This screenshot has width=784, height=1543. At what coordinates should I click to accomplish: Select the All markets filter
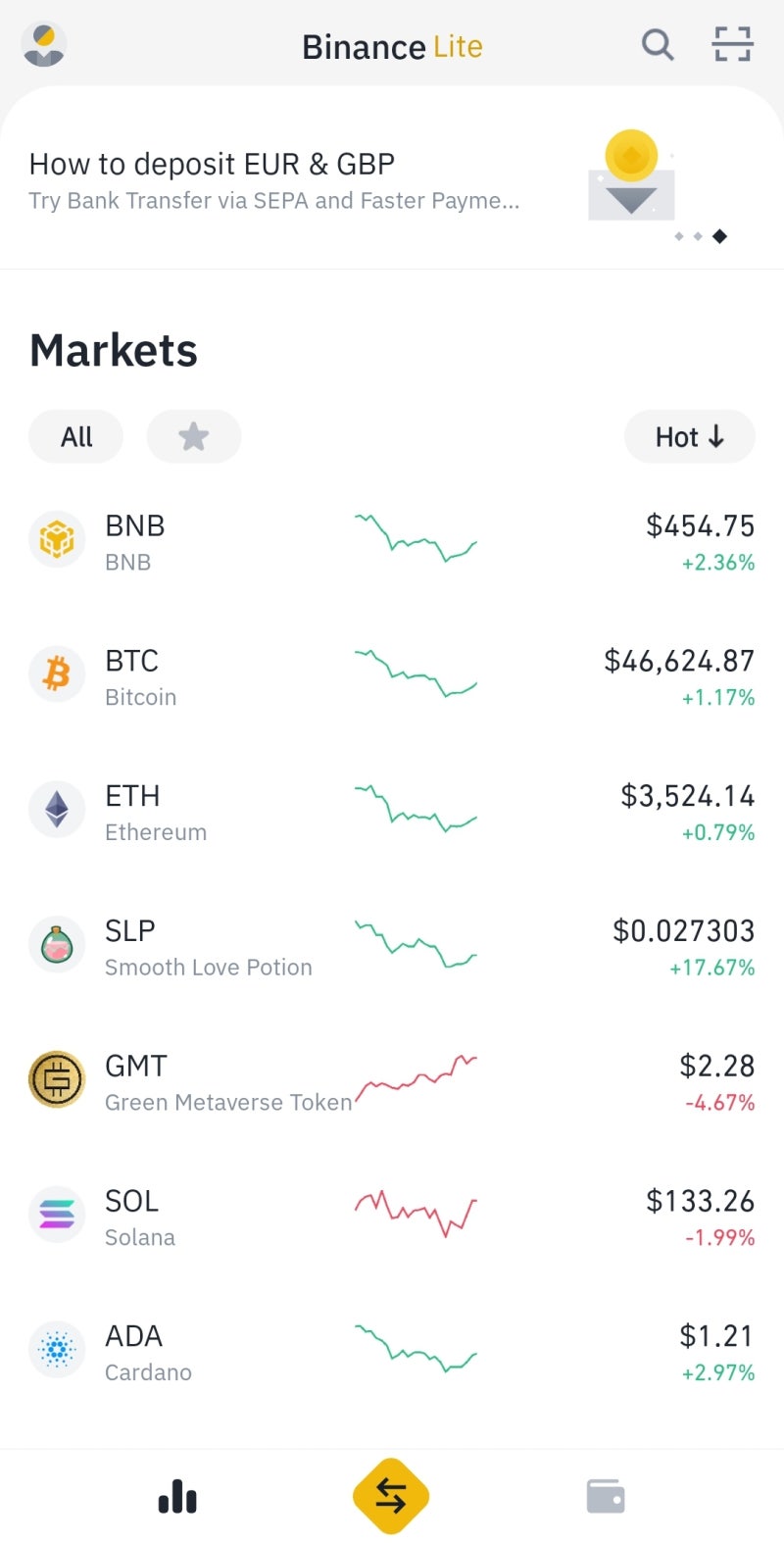(76, 436)
